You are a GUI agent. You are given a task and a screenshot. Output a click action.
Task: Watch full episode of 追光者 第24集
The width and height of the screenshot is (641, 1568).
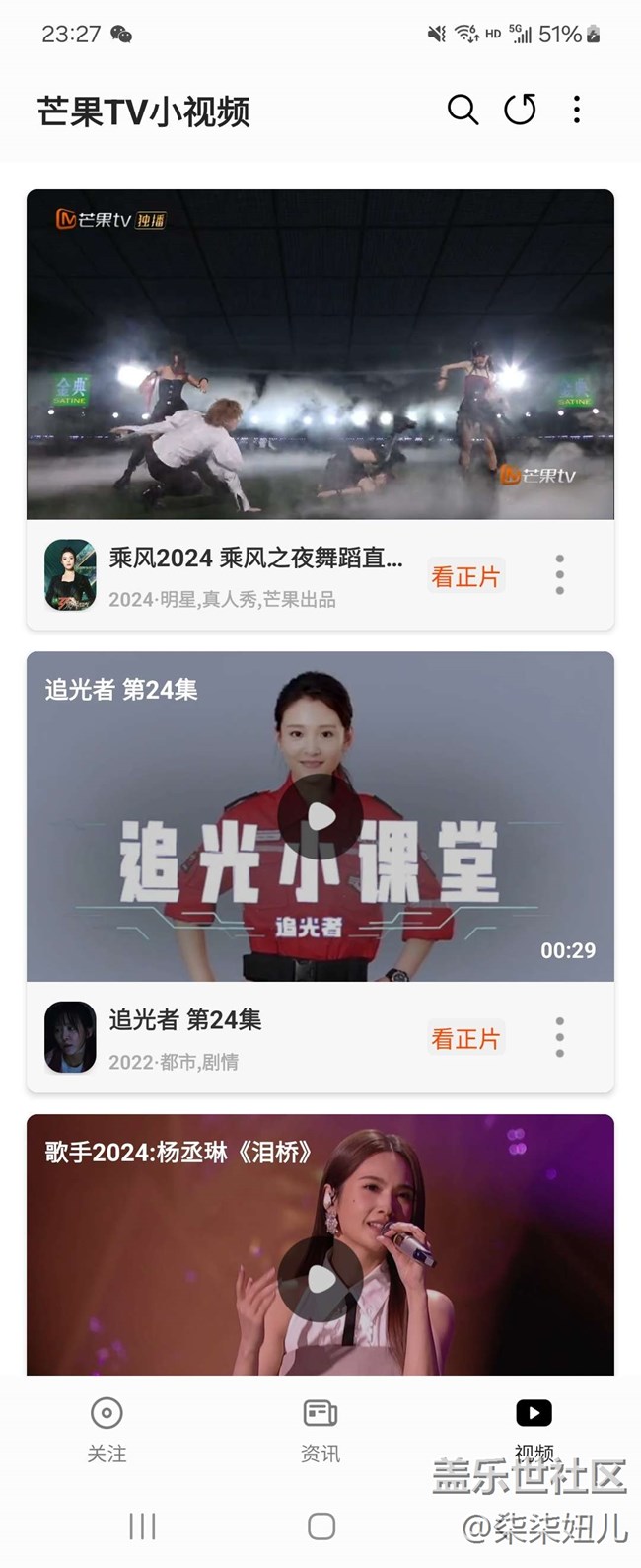click(x=465, y=1038)
